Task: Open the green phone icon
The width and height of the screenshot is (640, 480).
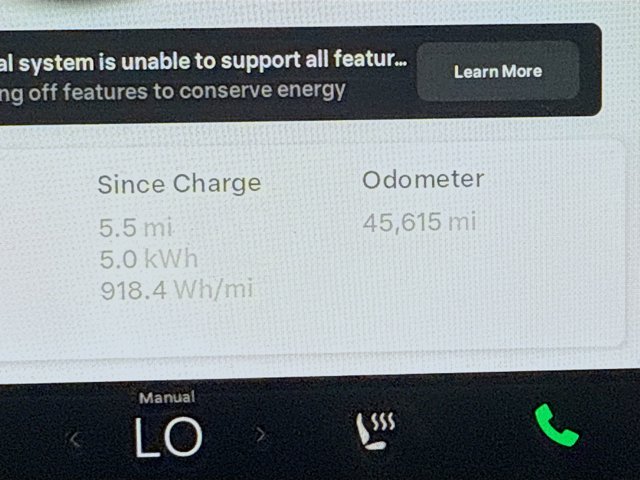Action: [556, 429]
